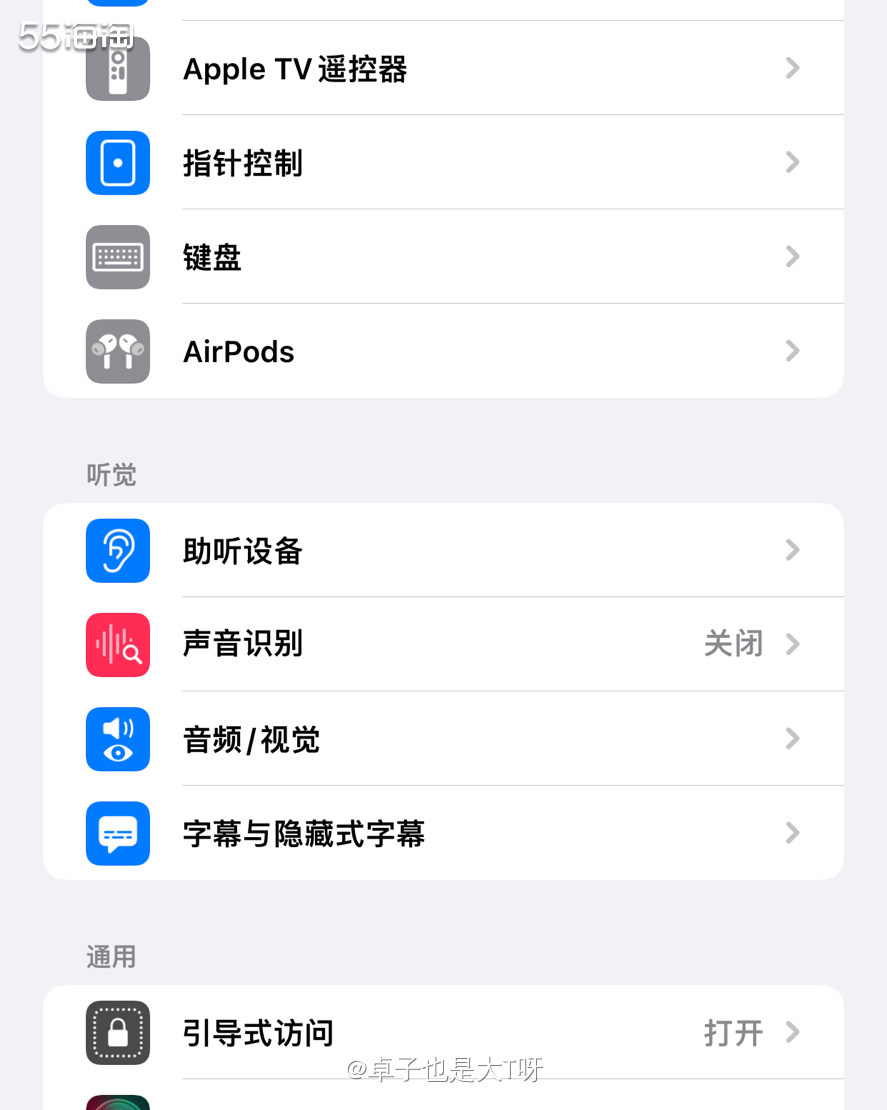Tap the 引导式访问 guided access icon
Viewport: 887px width, 1110px height.
tap(117, 1033)
